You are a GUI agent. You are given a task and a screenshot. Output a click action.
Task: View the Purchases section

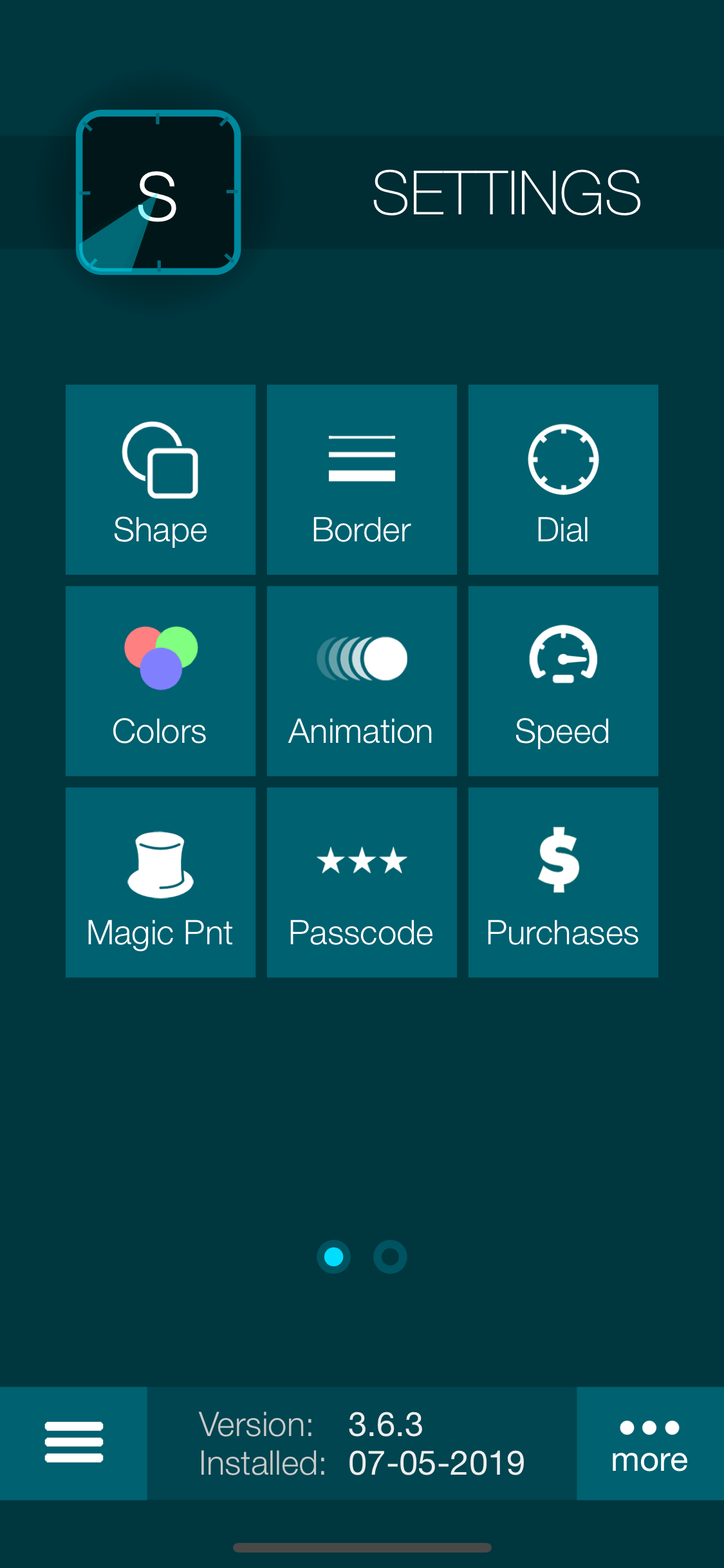point(563,882)
